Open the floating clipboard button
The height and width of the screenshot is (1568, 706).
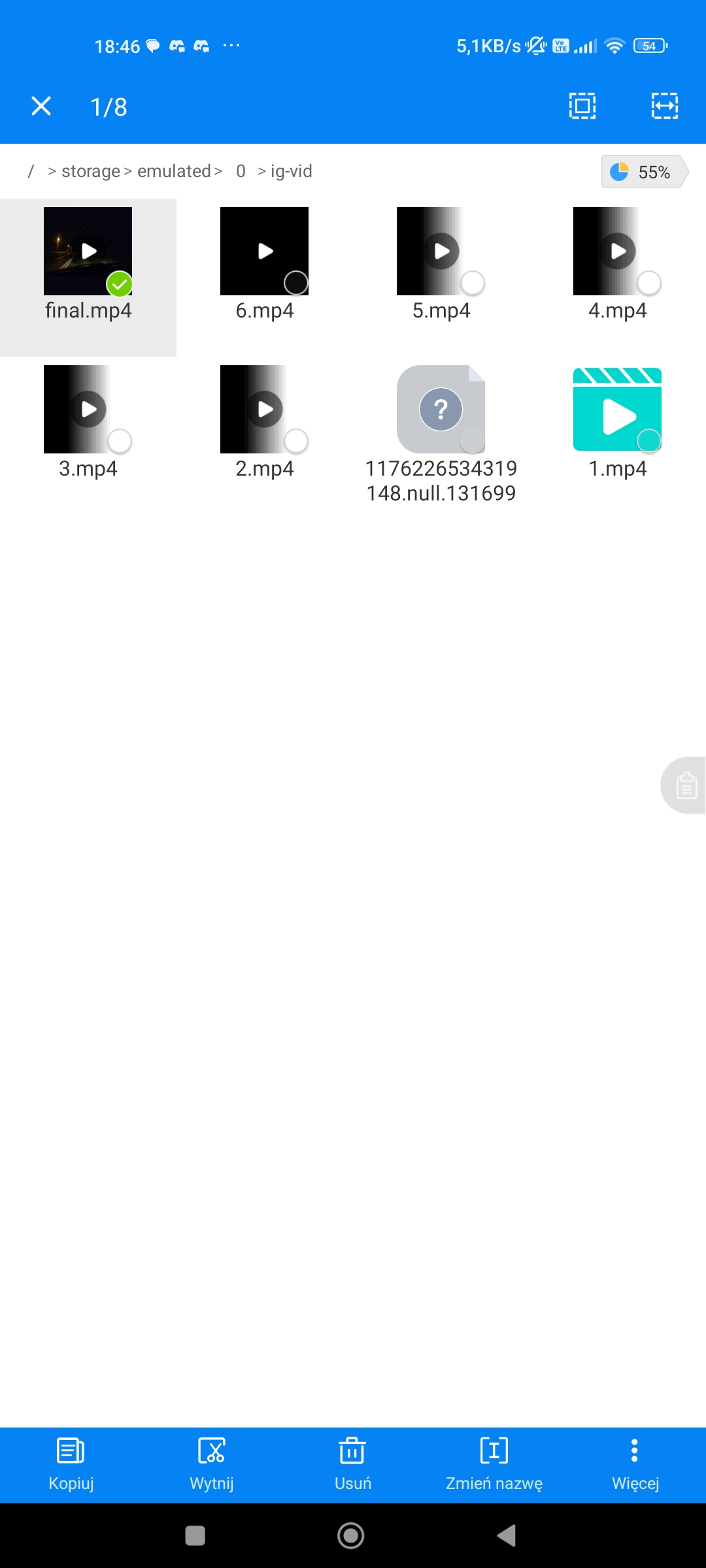[x=685, y=785]
